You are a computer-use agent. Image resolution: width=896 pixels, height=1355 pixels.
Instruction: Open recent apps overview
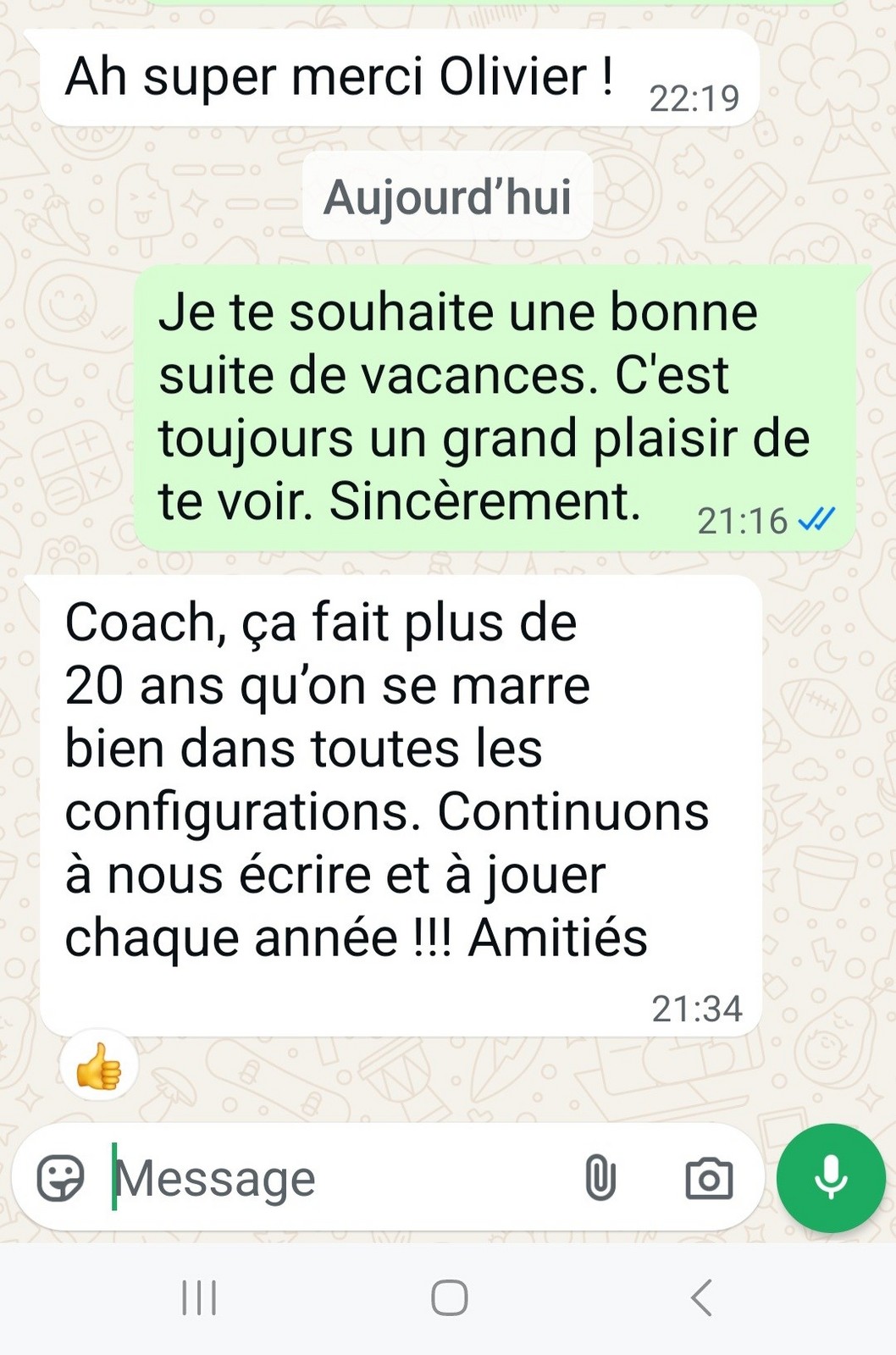200,1297
